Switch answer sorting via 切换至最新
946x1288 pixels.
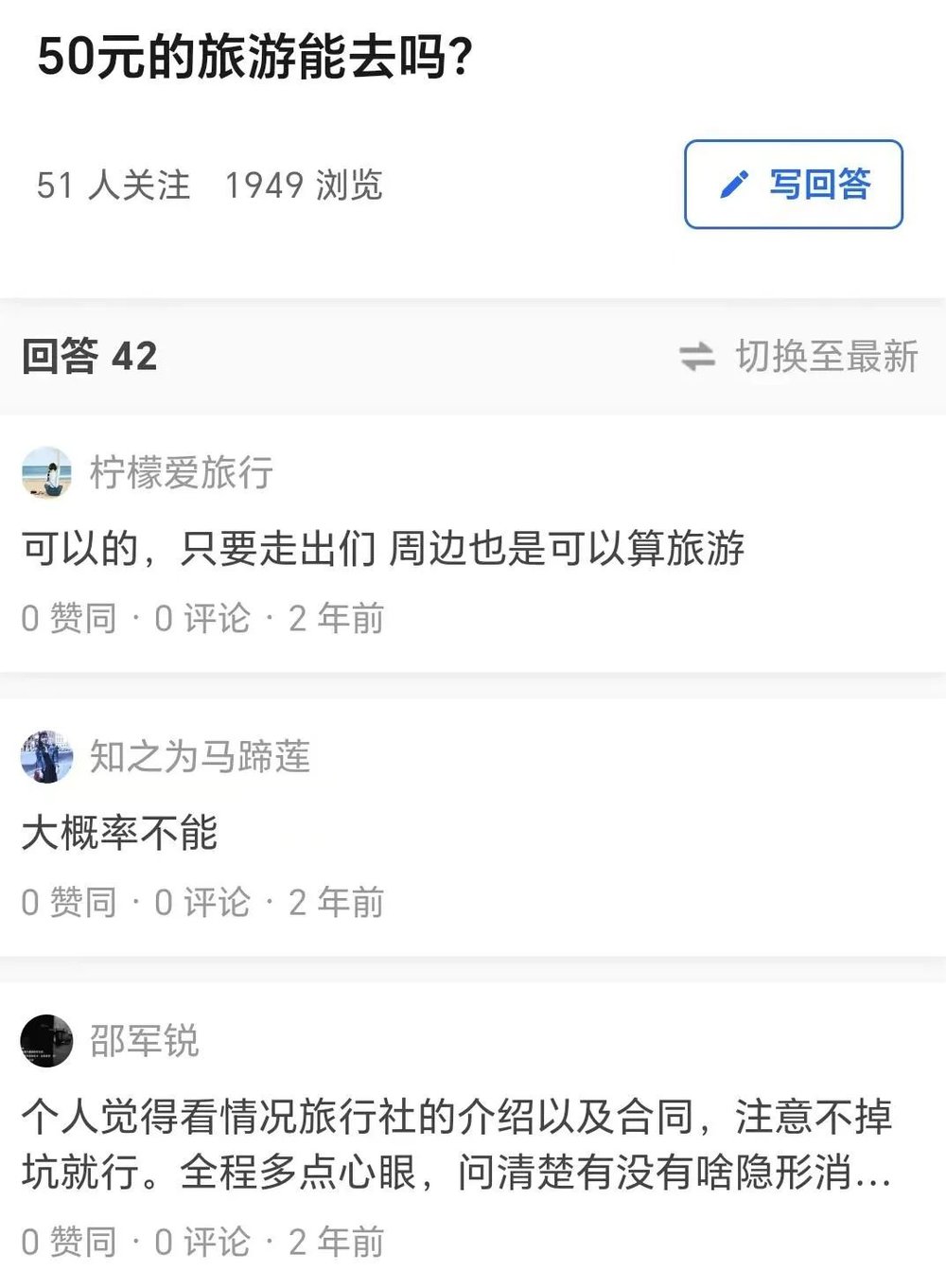(798, 357)
